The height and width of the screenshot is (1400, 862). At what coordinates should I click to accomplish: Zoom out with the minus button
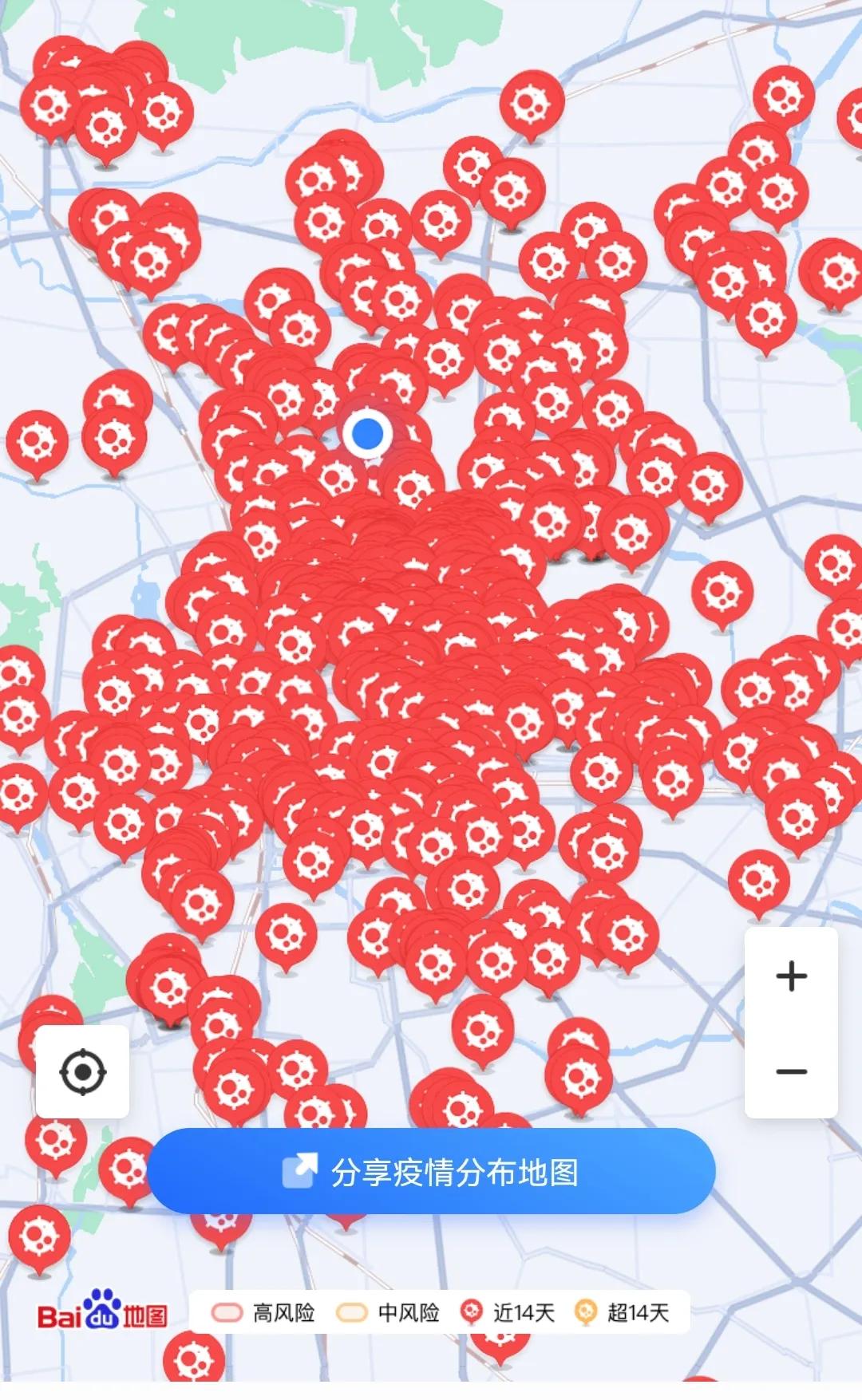pyautogui.click(x=791, y=1071)
